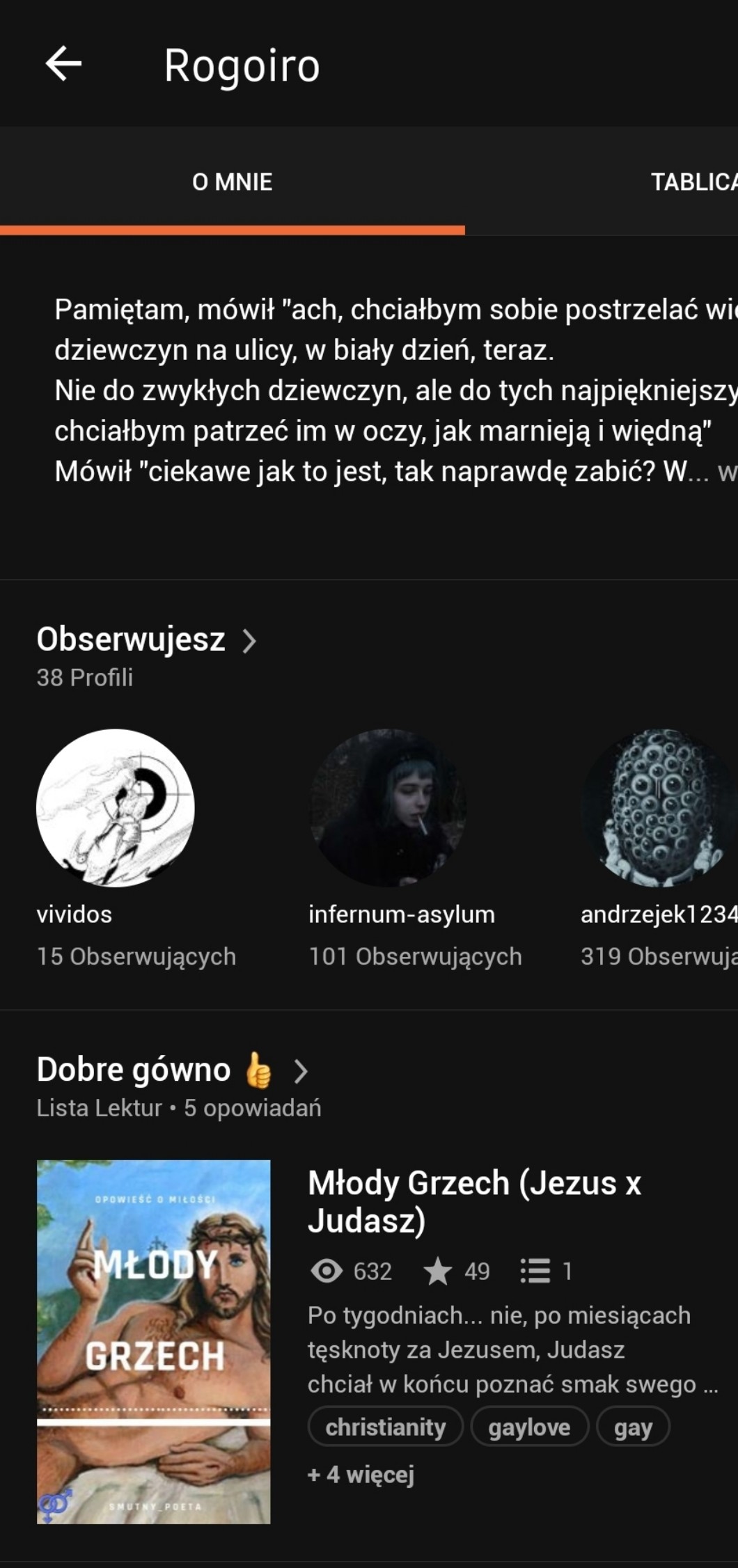View the infernum-asylum profile

tap(387, 808)
